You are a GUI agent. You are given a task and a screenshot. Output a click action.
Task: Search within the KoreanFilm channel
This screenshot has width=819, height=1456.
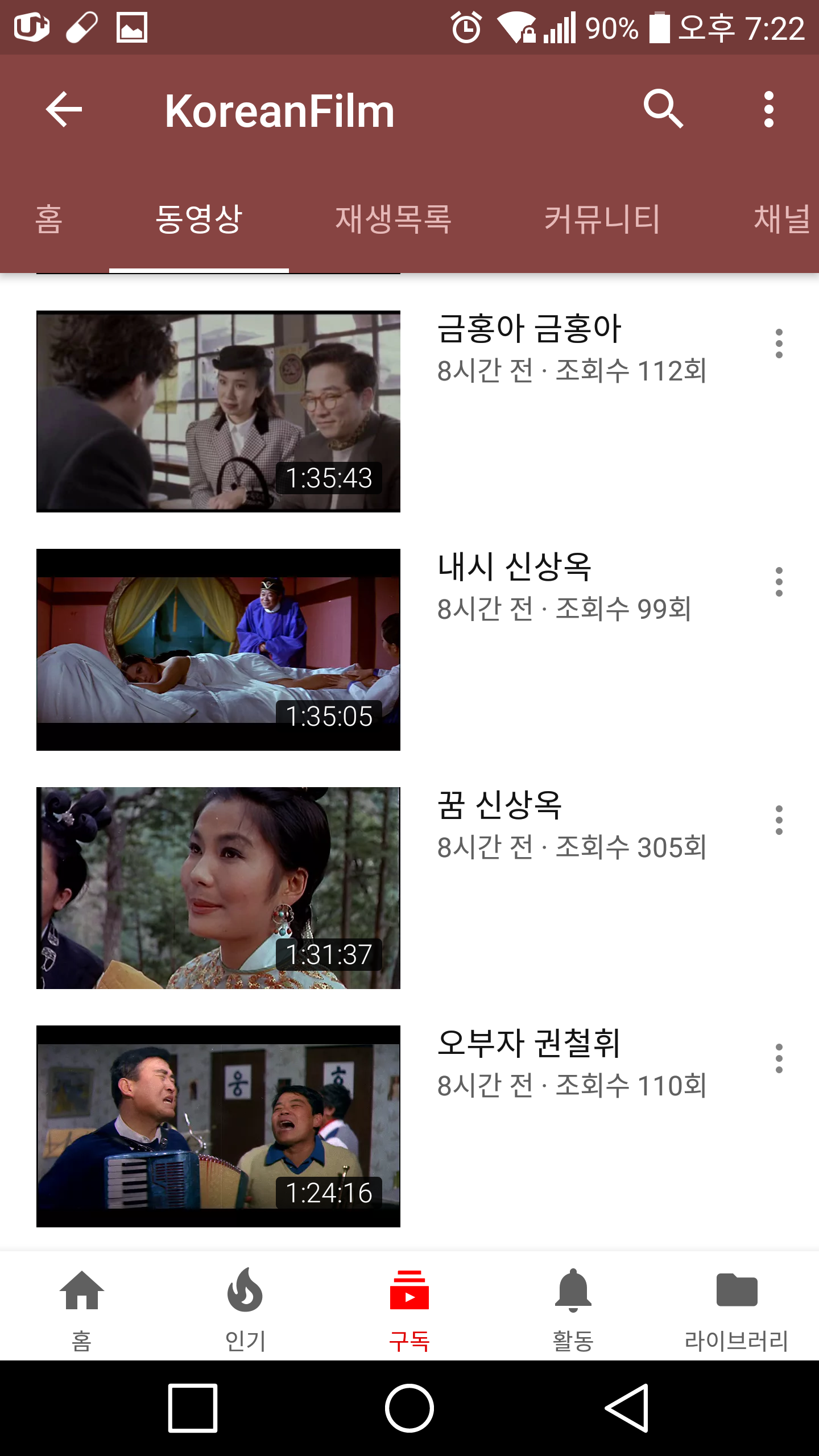(663, 109)
